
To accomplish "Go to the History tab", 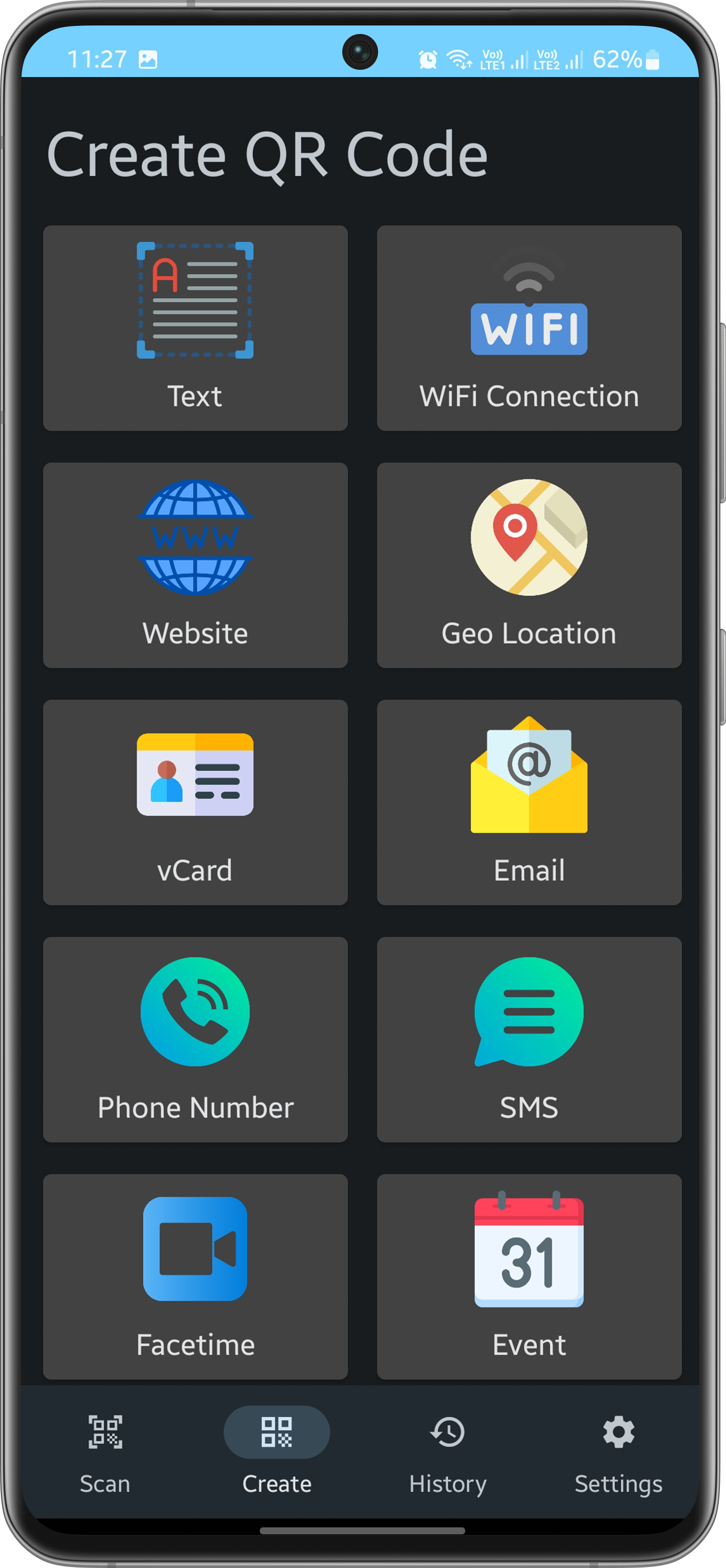I will pyautogui.click(x=448, y=1452).
